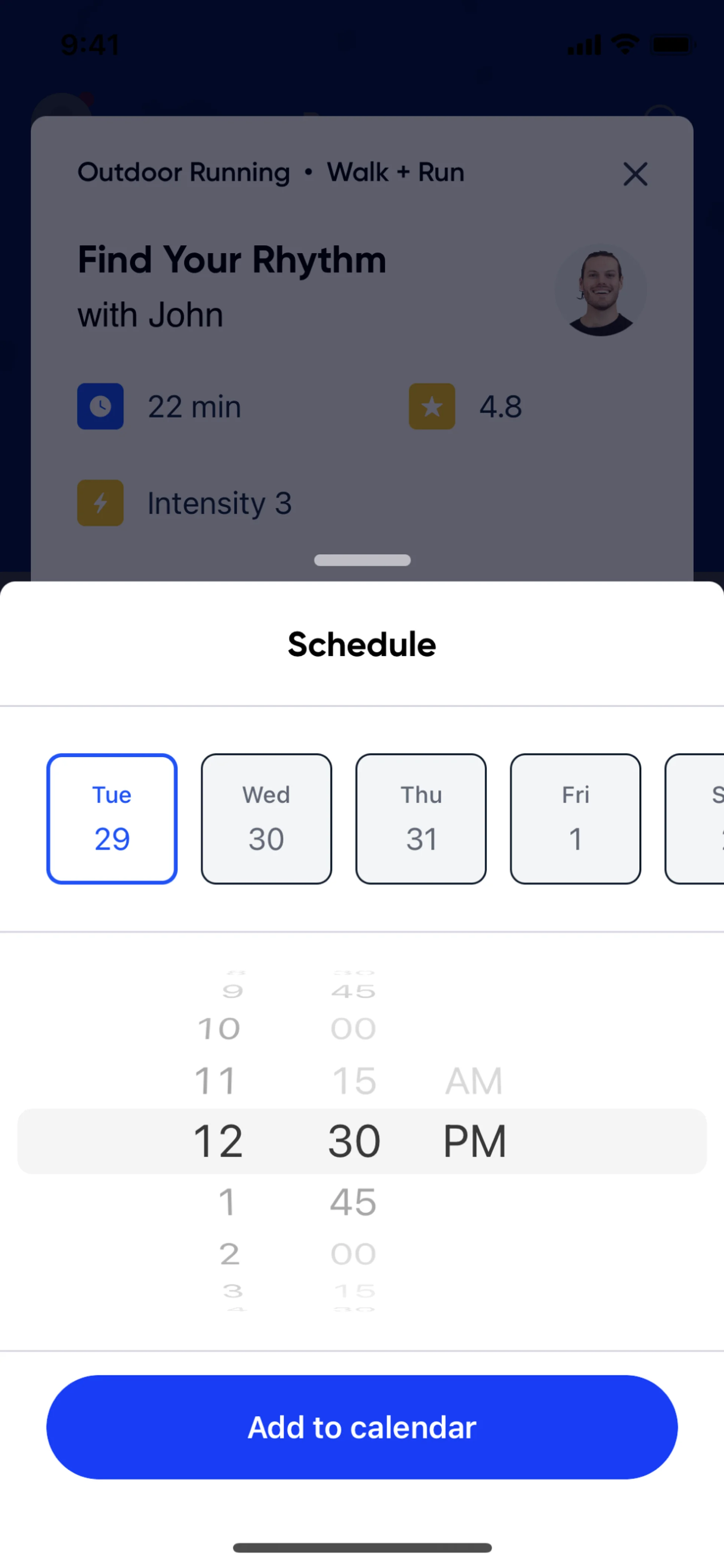Choose Wed 30 as the date
The width and height of the screenshot is (724, 1568).
coord(266,819)
